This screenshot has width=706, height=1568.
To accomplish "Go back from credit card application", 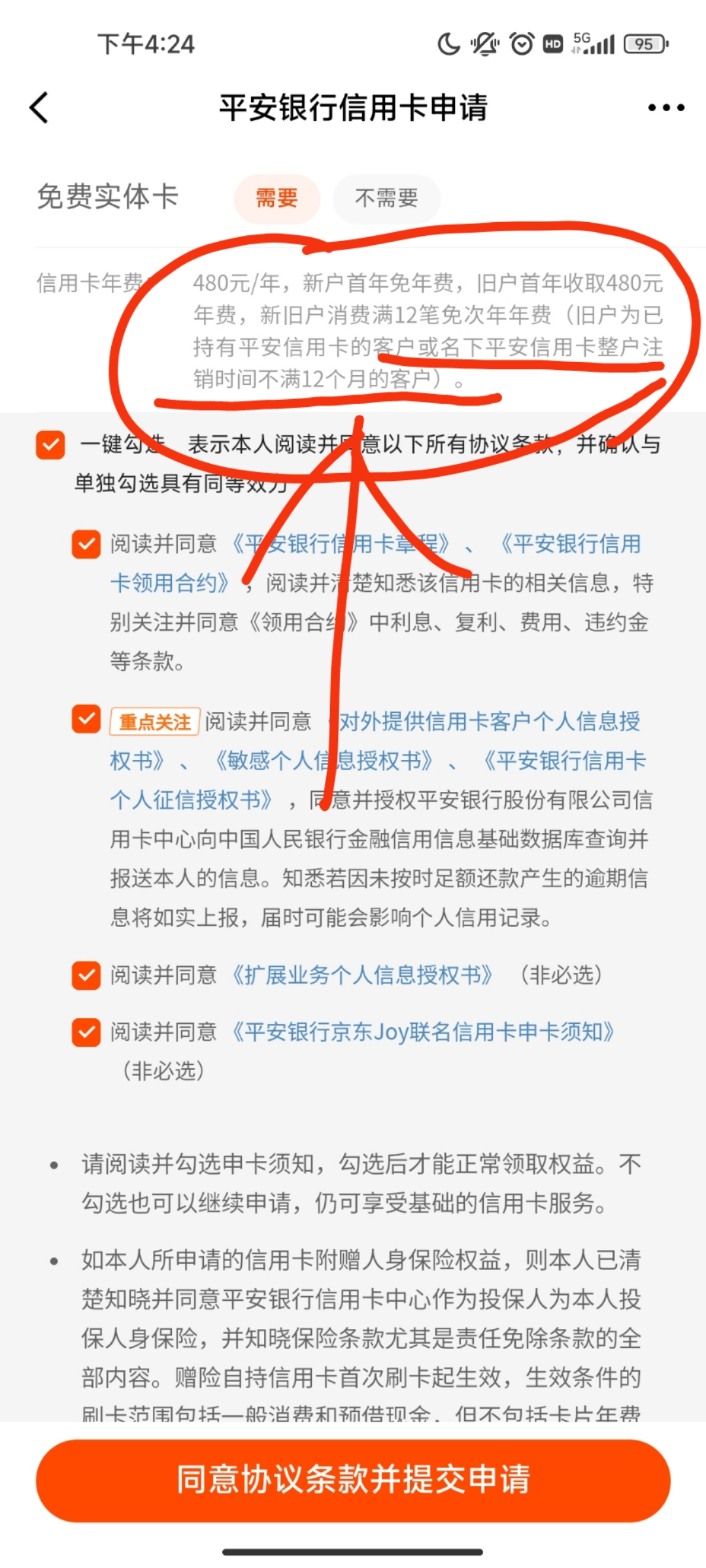I will point(39,108).
